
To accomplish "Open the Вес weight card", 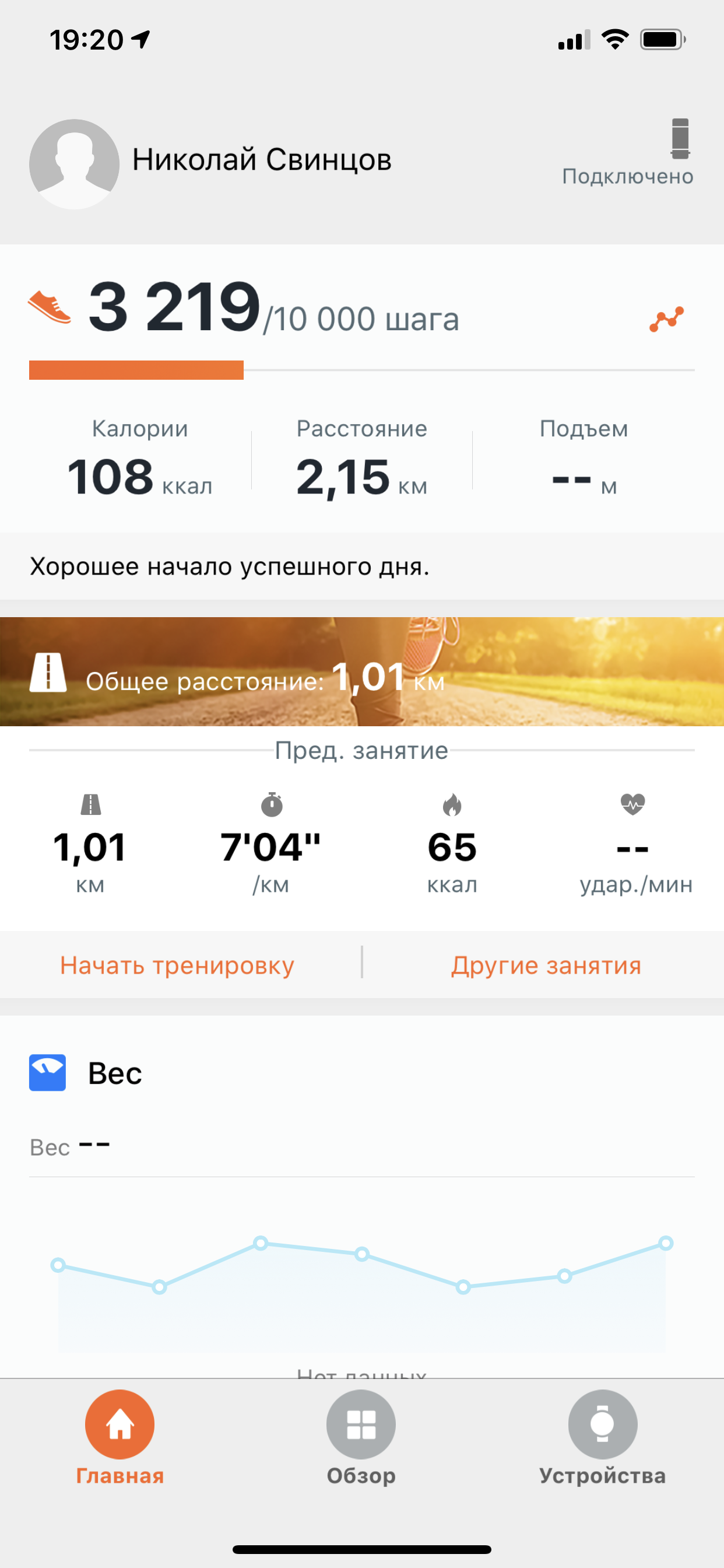I will [x=115, y=1073].
